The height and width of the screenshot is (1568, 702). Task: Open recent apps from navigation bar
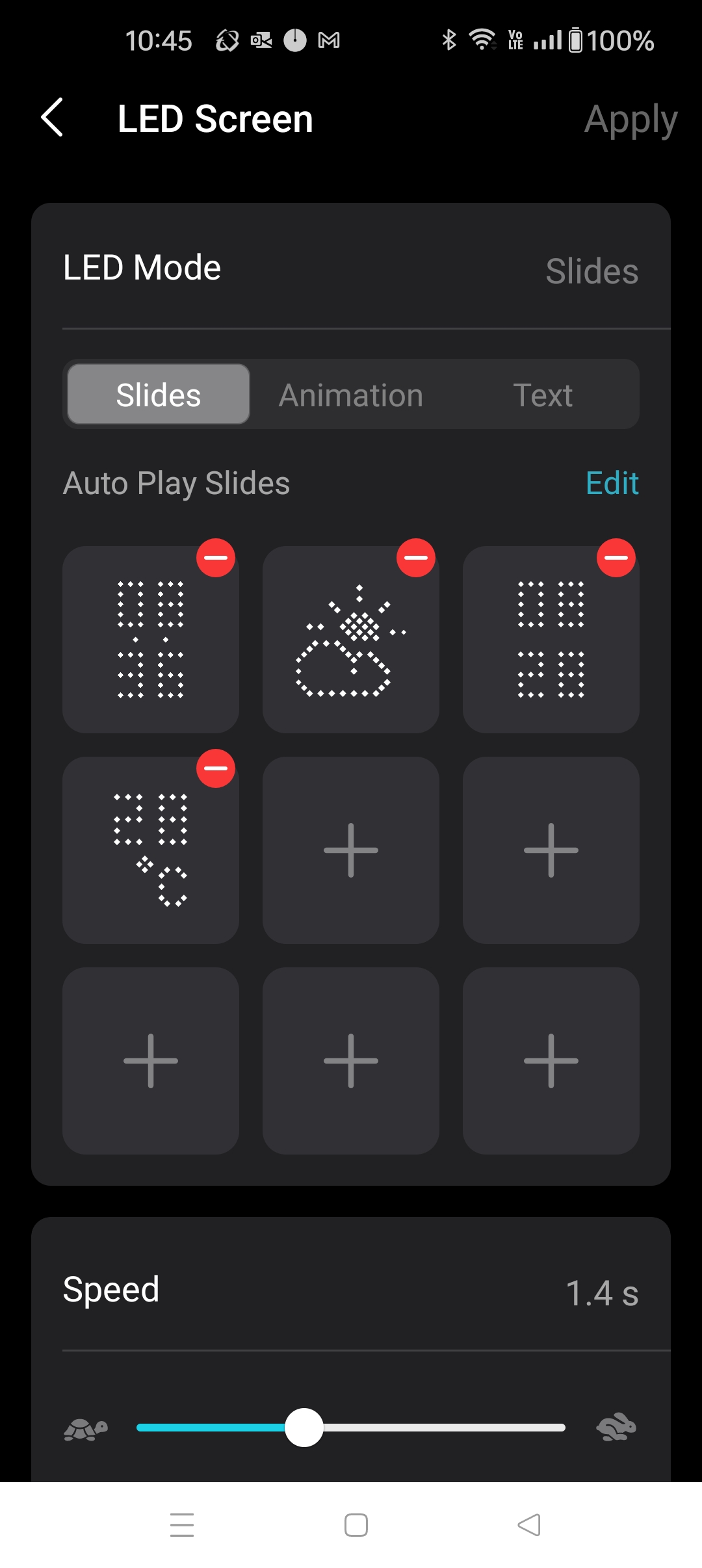[x=182, y=1525]
